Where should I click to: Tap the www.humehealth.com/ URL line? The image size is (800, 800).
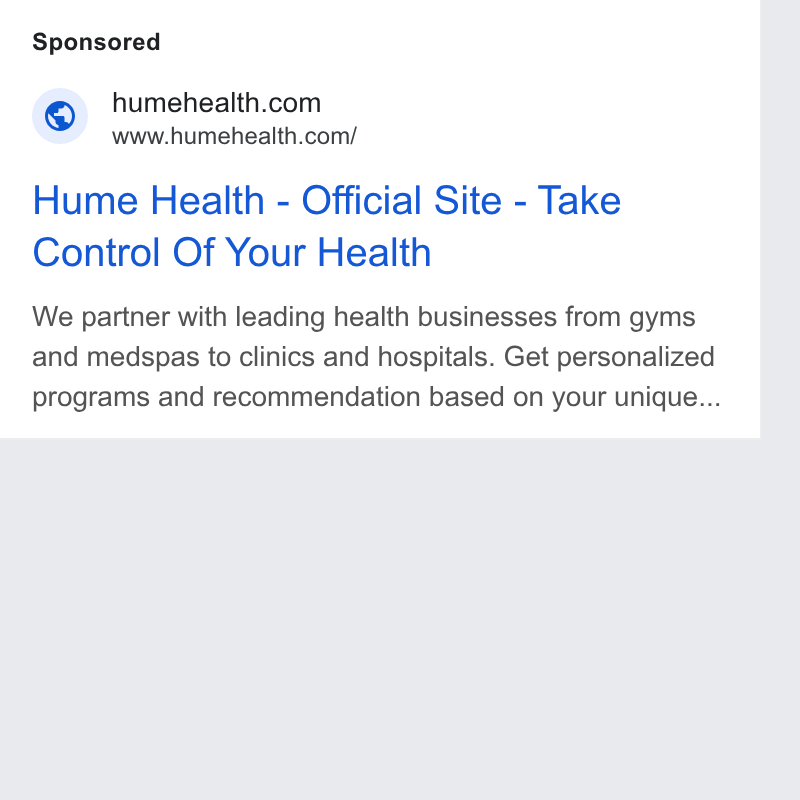pos(234,137)
